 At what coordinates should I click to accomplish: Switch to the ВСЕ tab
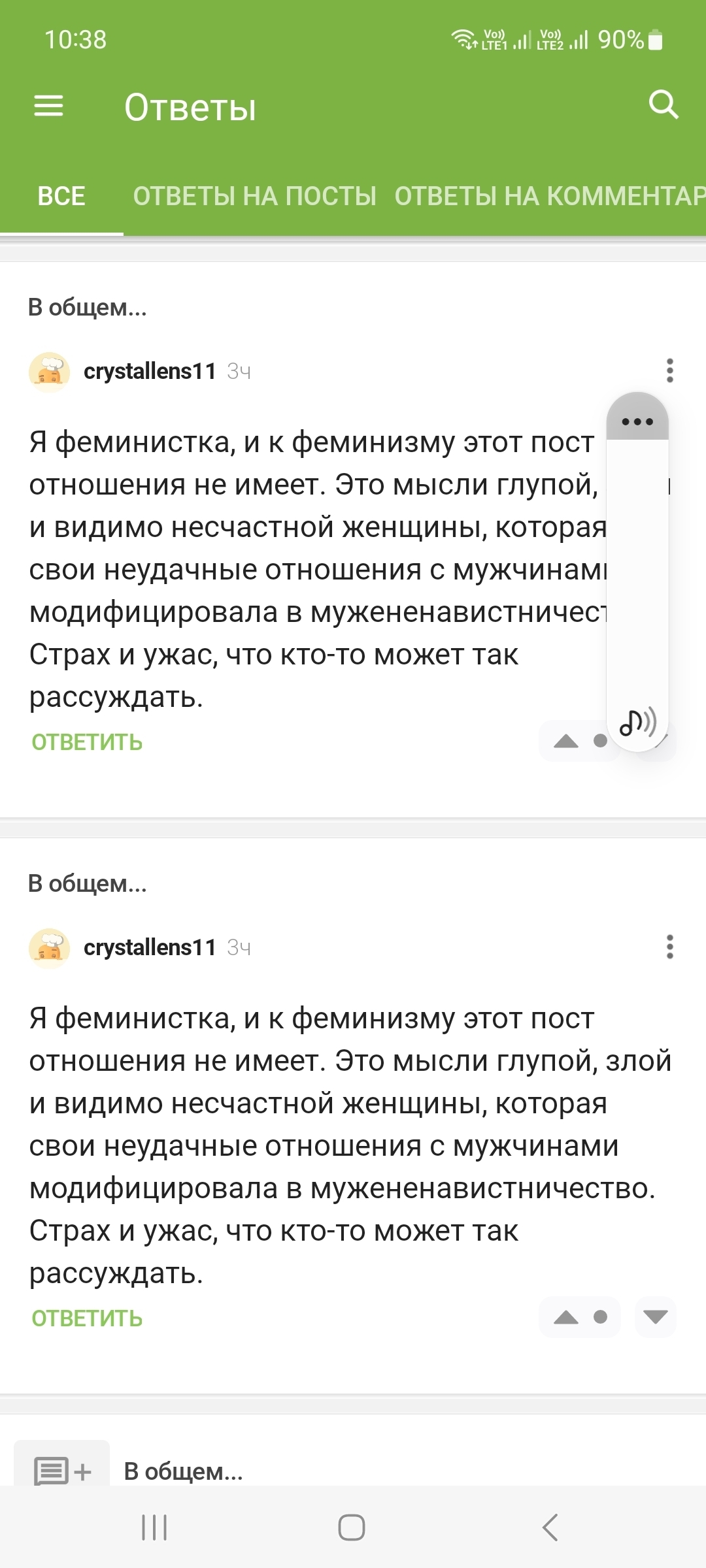coord(61,196)
